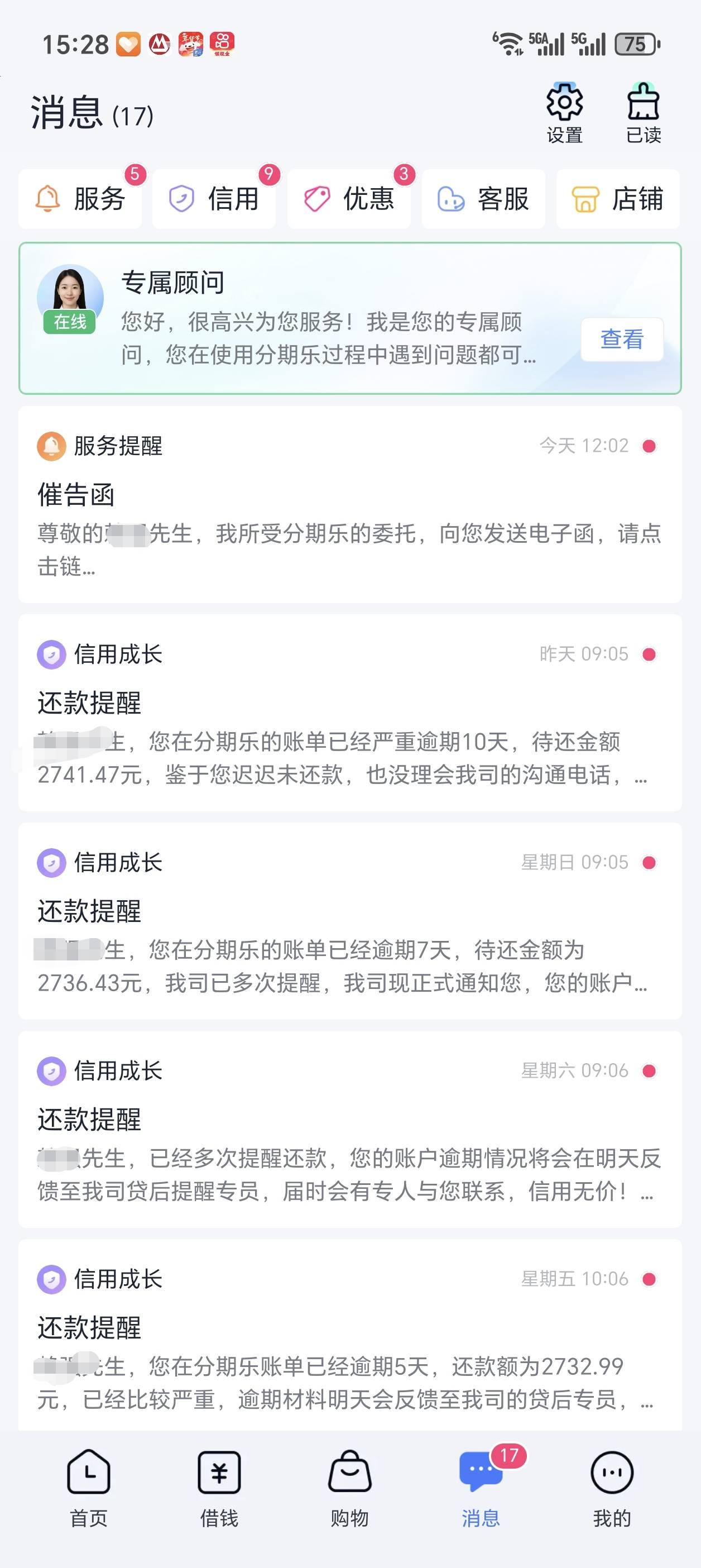The width and height of the screenshot is (701, 1568).
Task: Open the 客服 message category
Action: [x=483, y=199]
